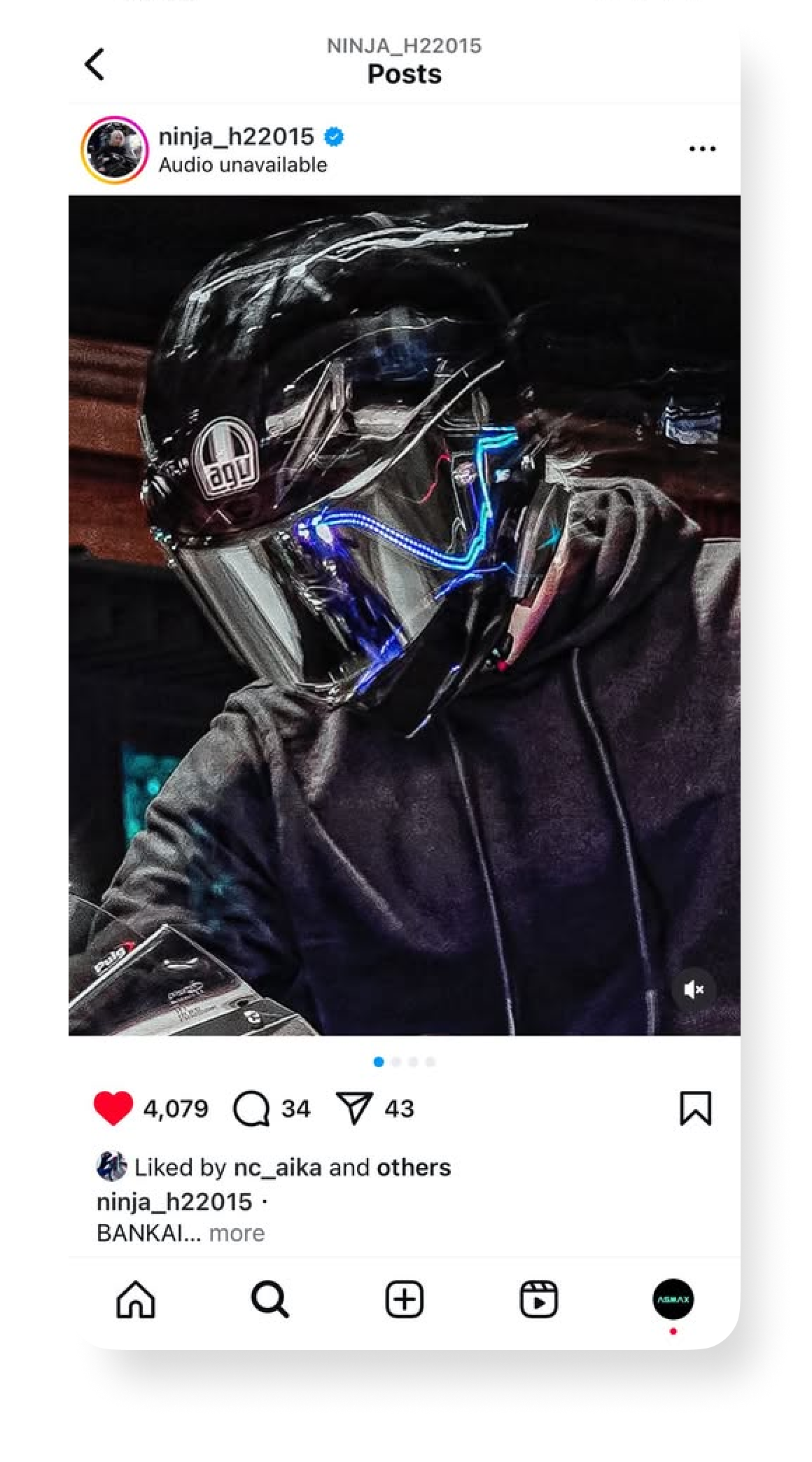Unmute the video with the speaker icon
This screenshot has width=812, height=1462.
(693, 989)
